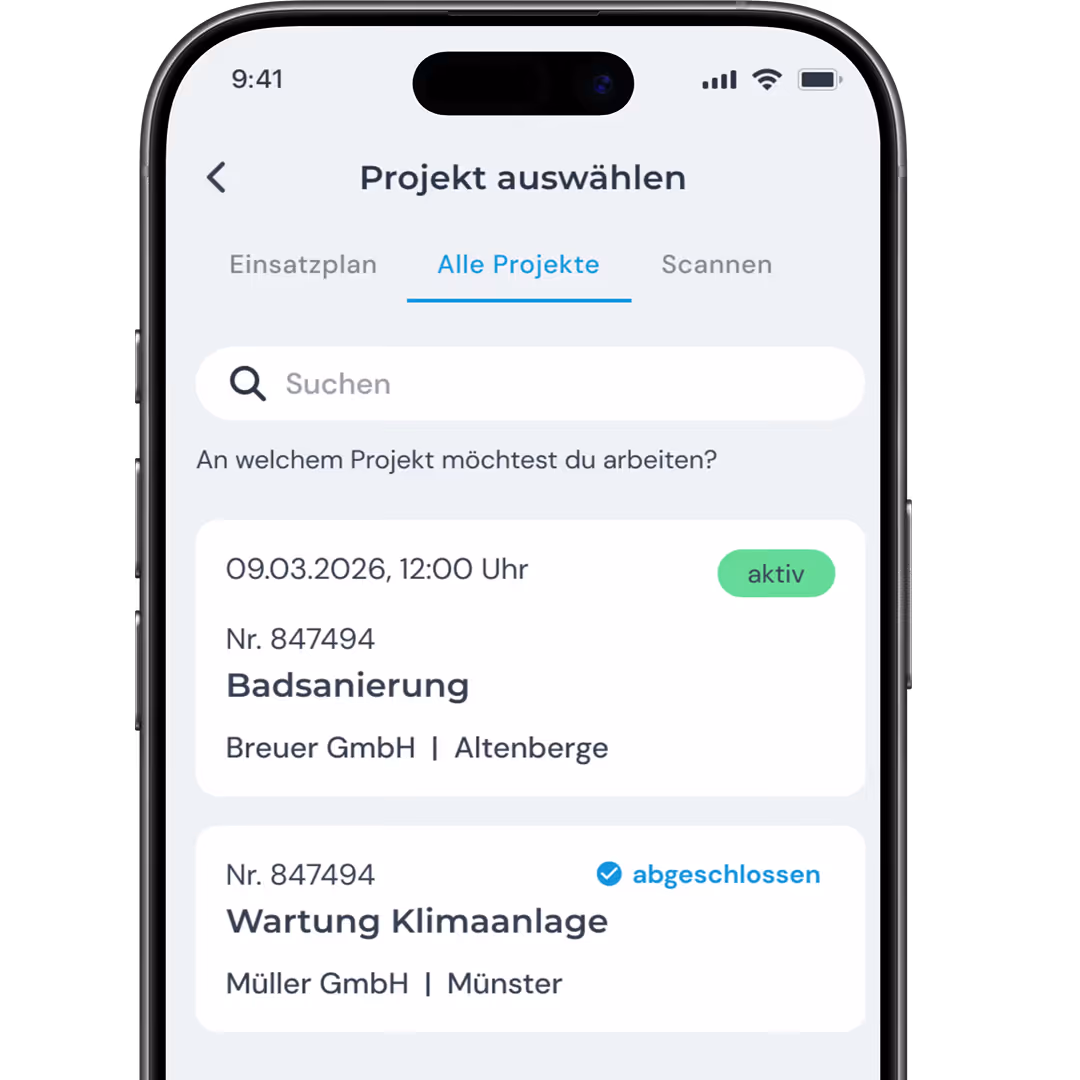
Task: Tap the Suchen search field
Action: click(530, 384)
